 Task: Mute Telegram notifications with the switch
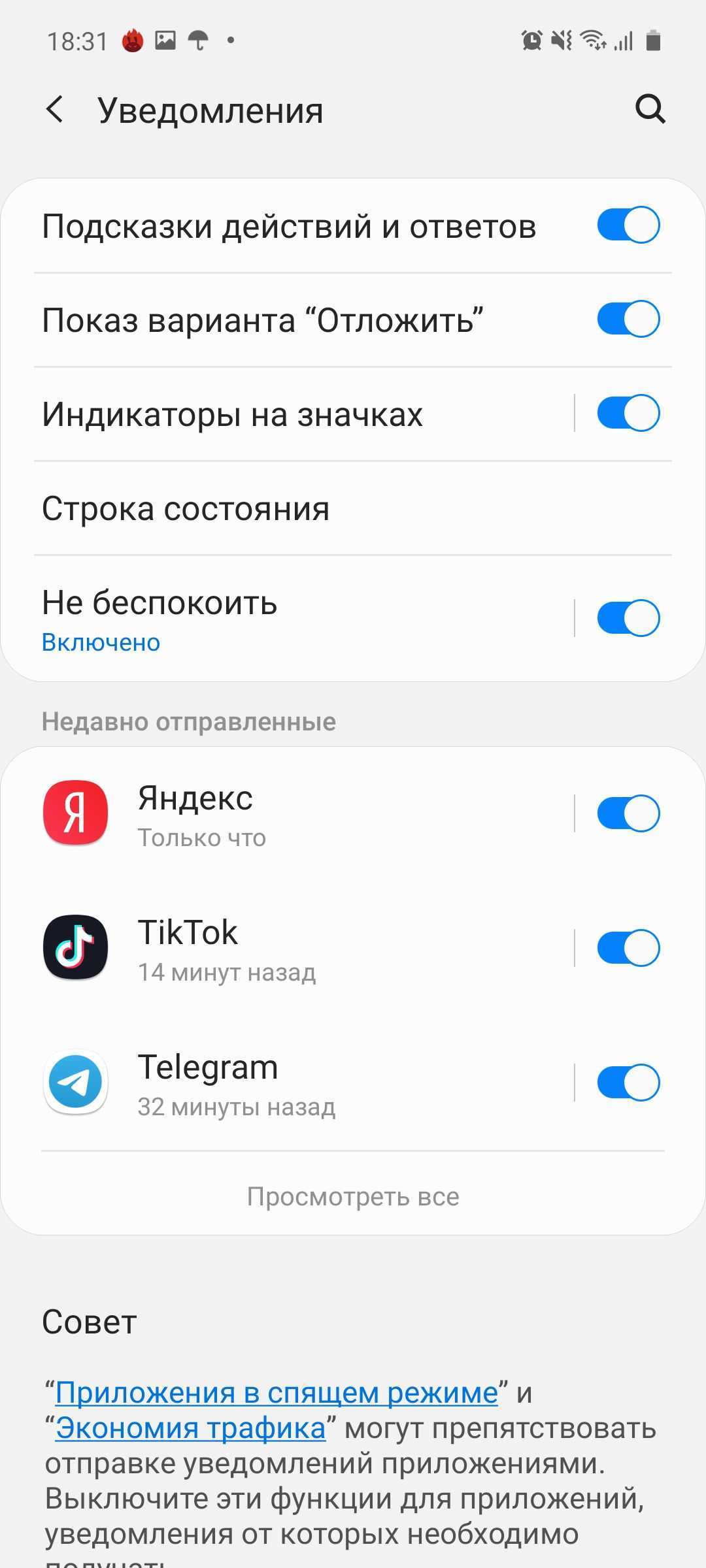[628, 1083]
